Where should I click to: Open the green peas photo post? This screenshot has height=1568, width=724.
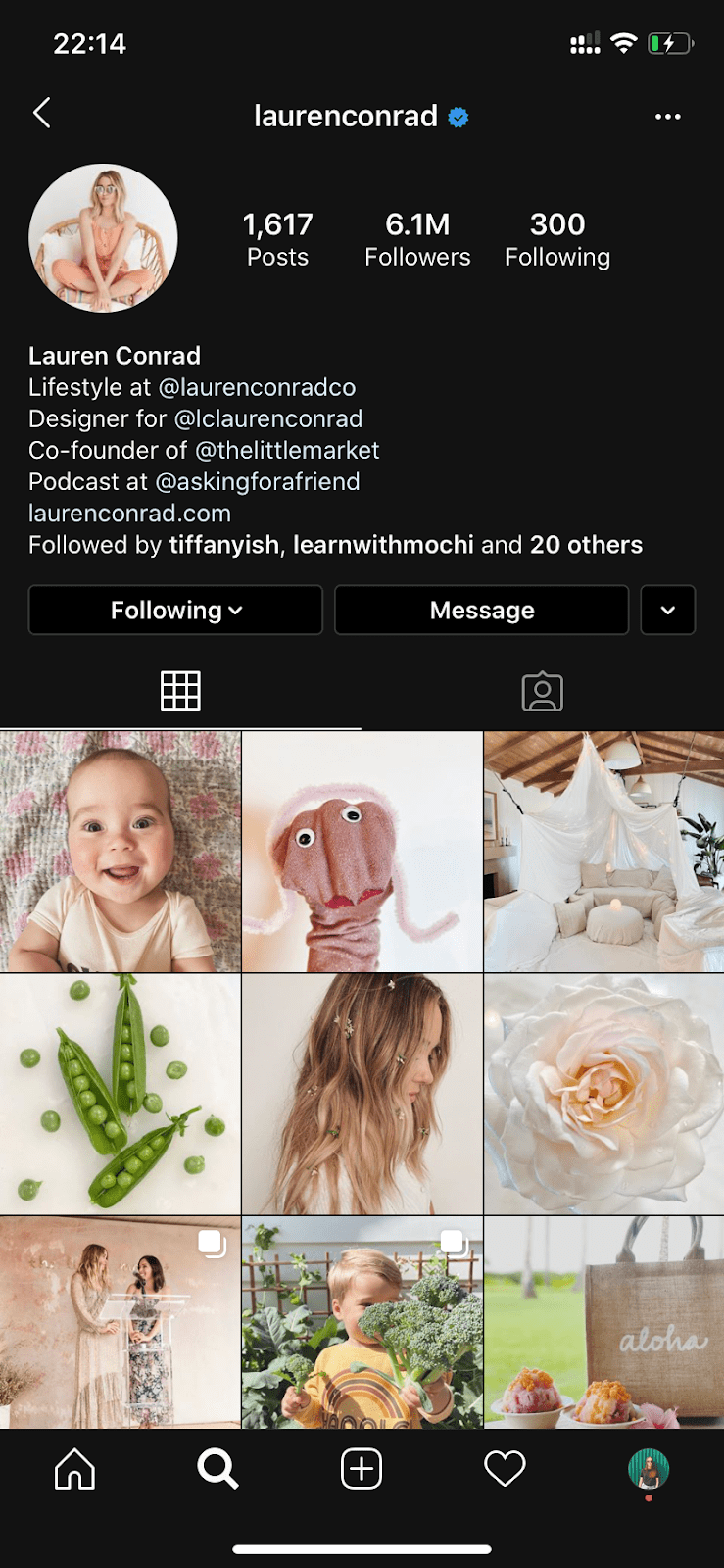[x=120, y=1094]
